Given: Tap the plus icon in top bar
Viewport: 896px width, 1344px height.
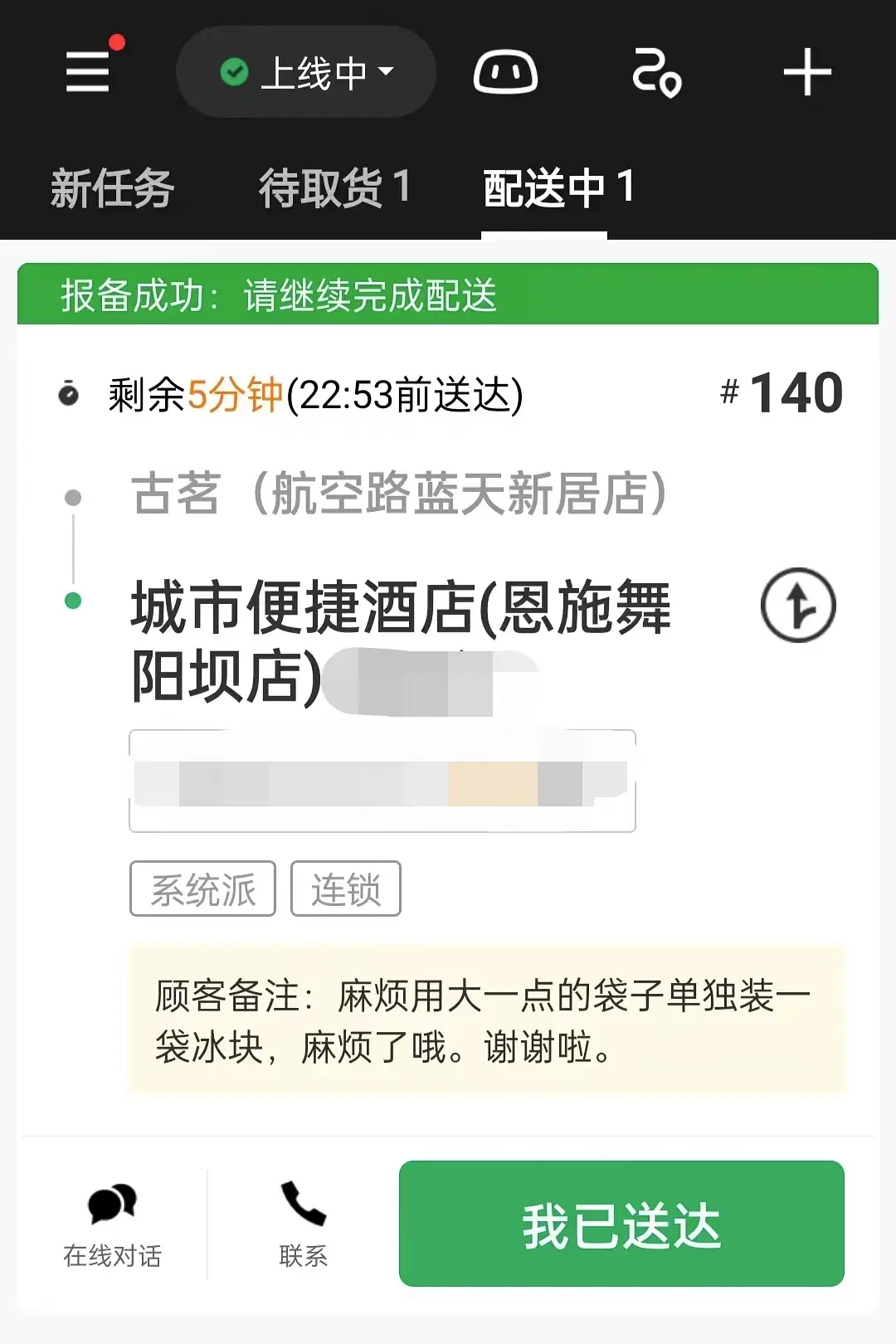Looking at the screenshot, I should tap(806, 72).
